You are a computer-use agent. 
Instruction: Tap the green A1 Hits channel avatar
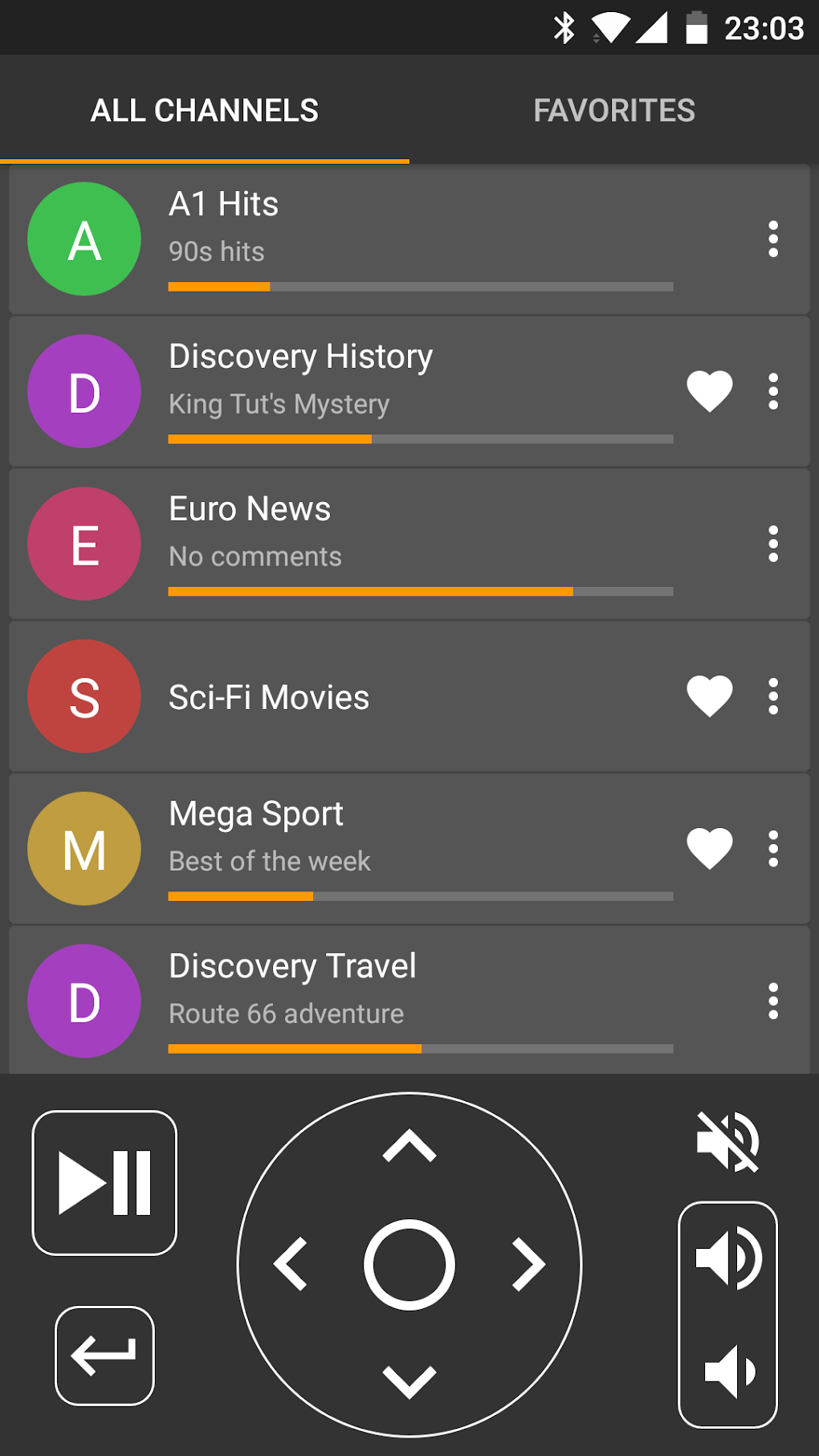(84, 239)
